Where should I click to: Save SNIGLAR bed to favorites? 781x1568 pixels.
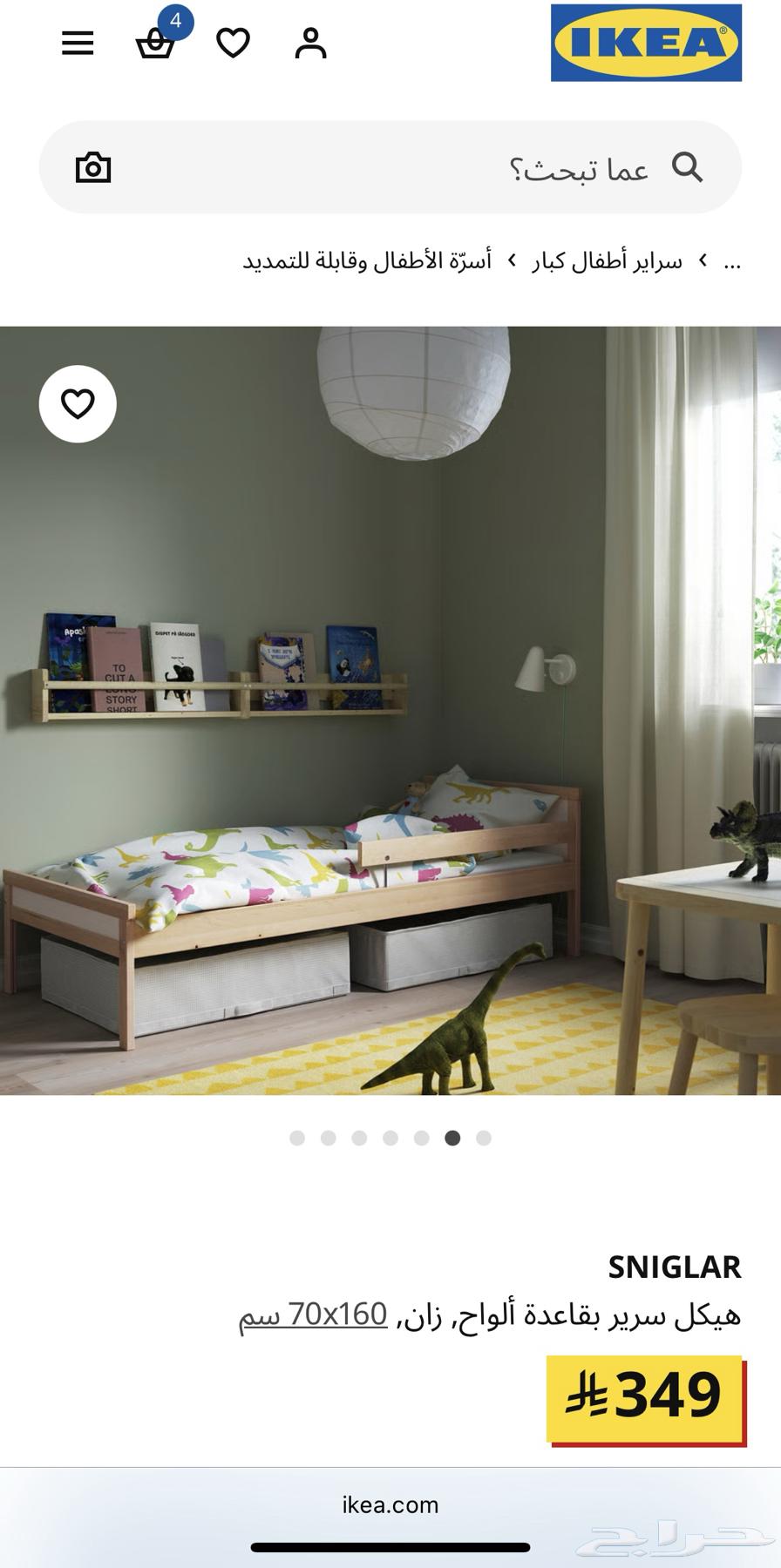click(x=78, y=404)
